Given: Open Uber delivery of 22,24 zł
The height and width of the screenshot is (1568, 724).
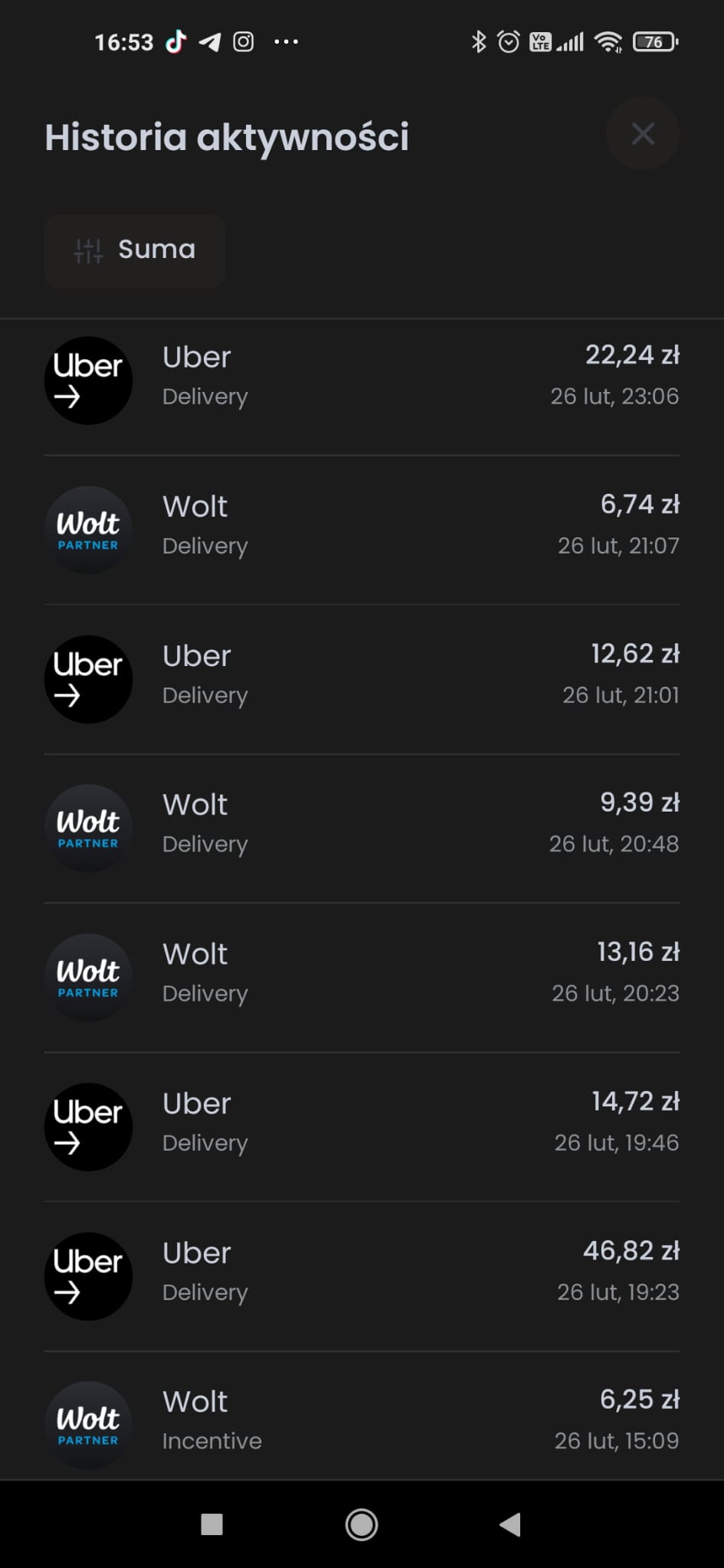Looking at the screenshot, I should tap(362, 381).
